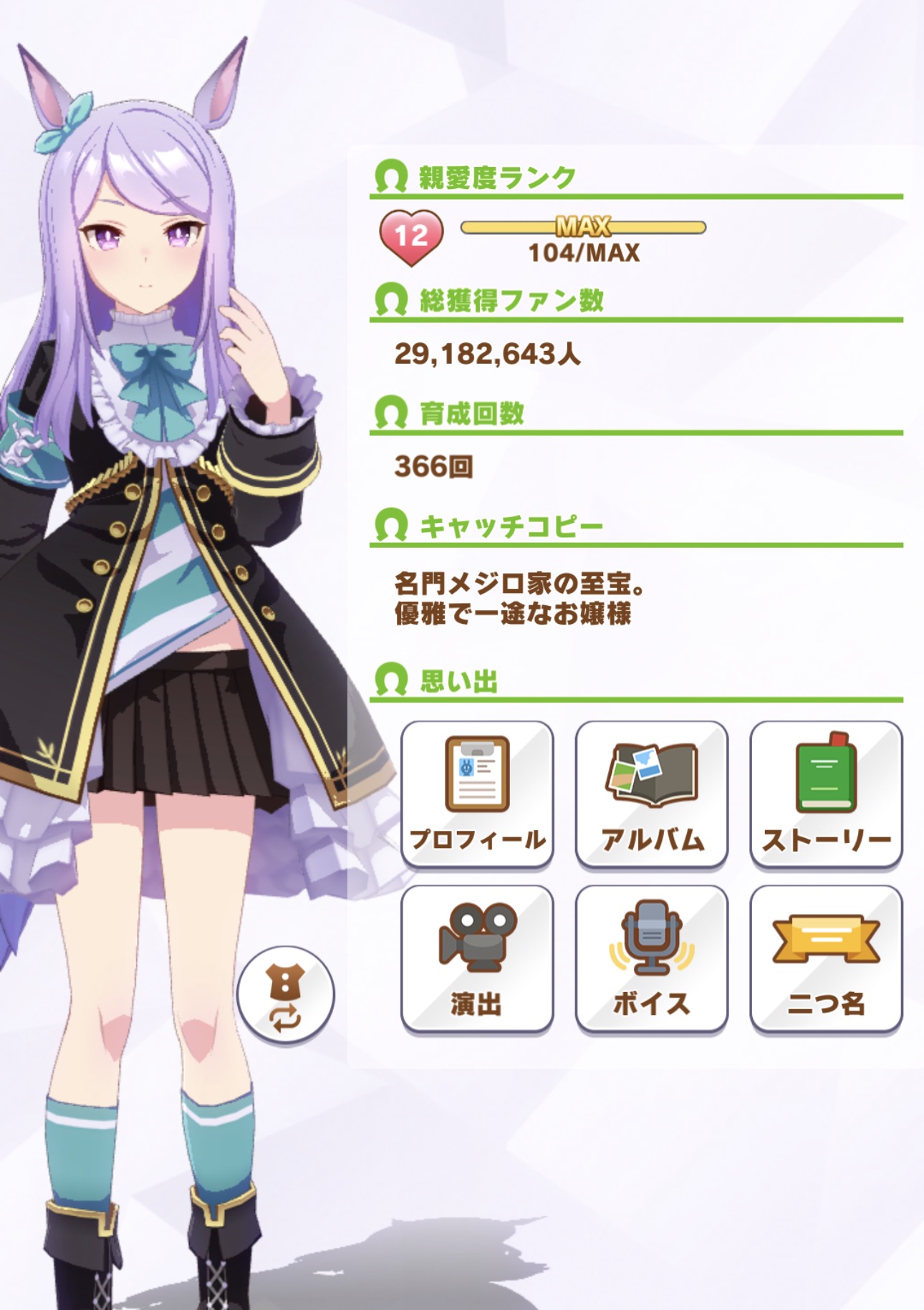Open the プロフィール profile button

pos(477,794)
